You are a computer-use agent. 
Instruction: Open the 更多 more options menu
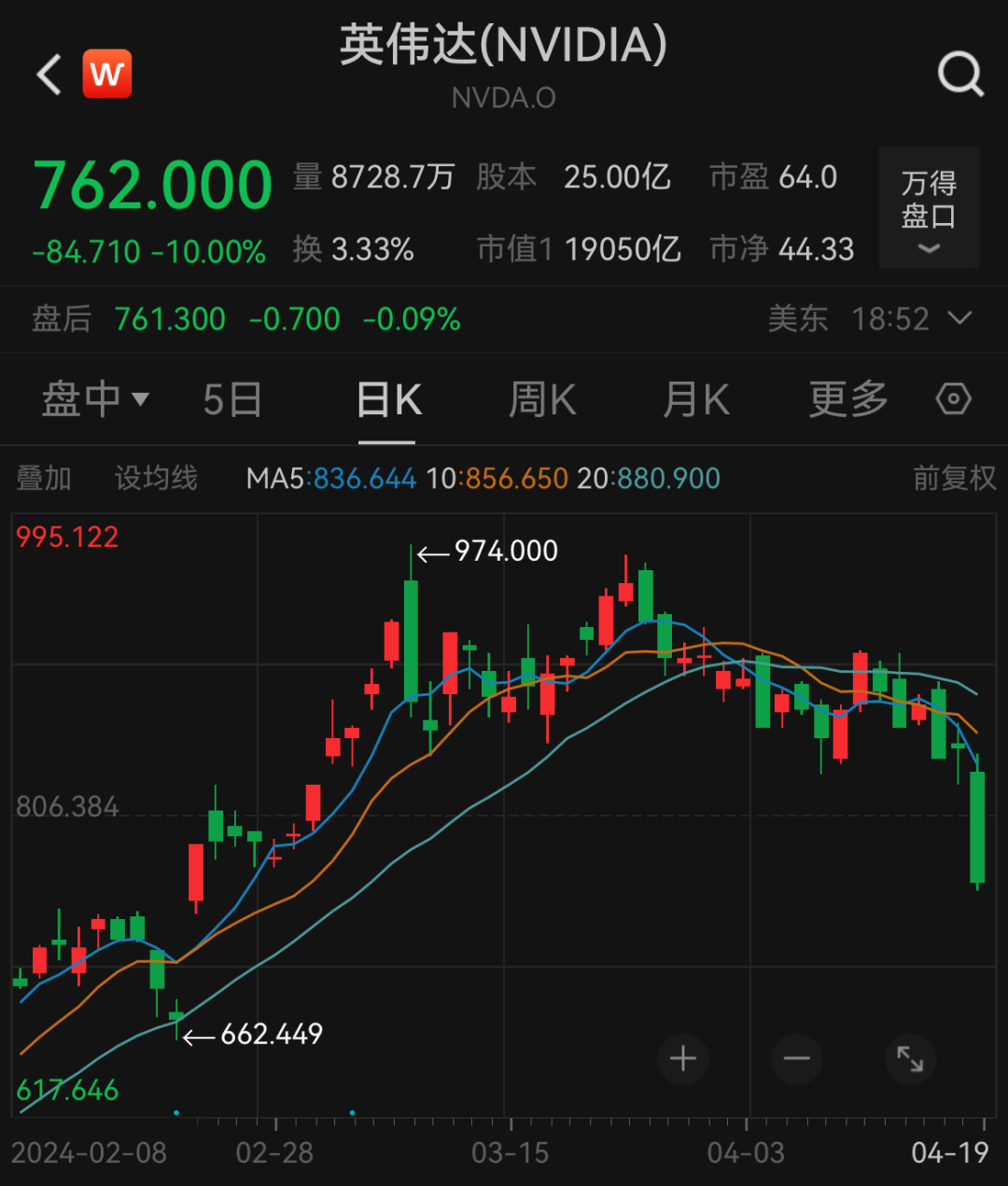pyautogui.click(x=847, y=398)
